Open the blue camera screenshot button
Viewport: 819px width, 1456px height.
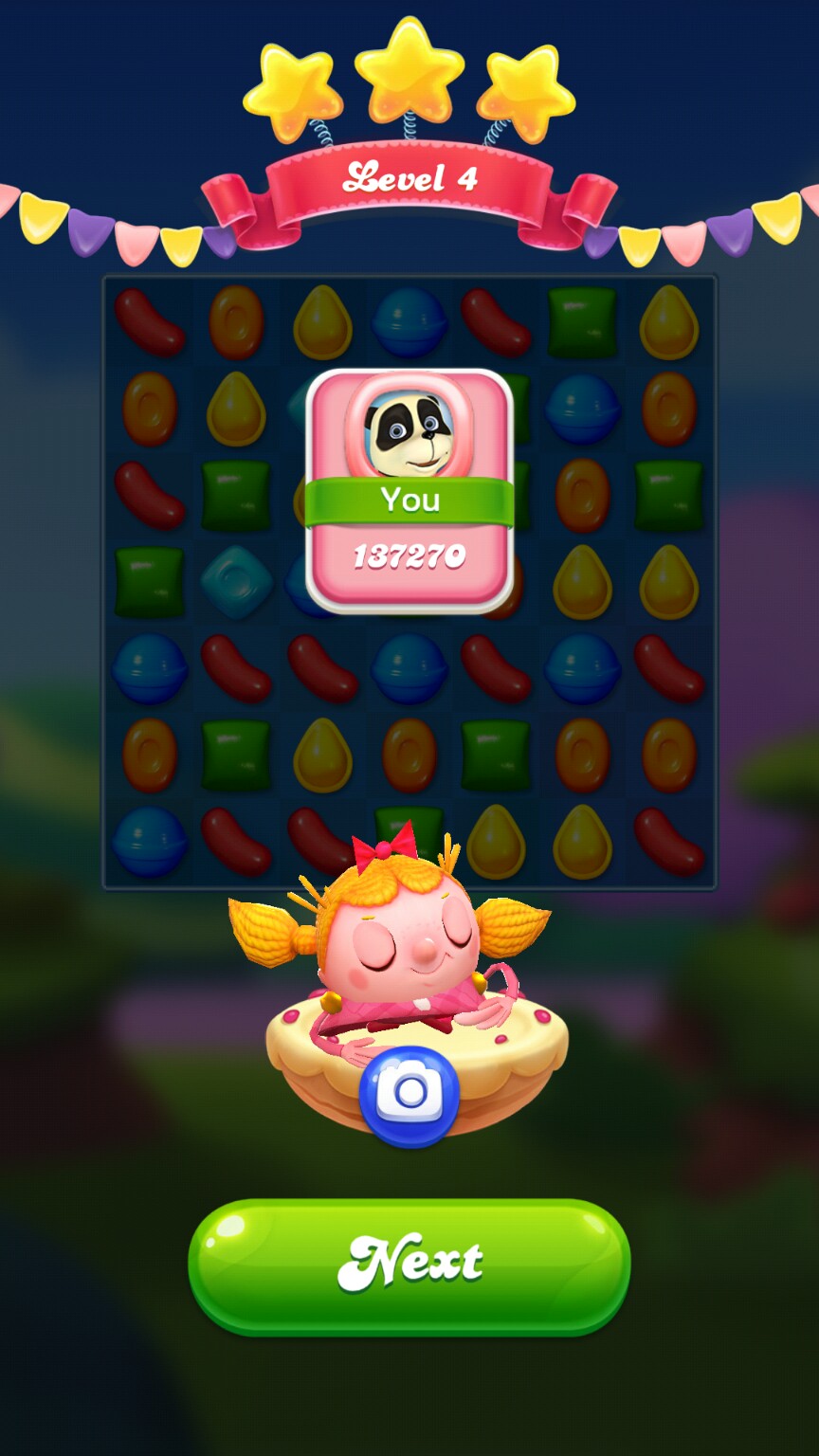(x=409, y=1094)
